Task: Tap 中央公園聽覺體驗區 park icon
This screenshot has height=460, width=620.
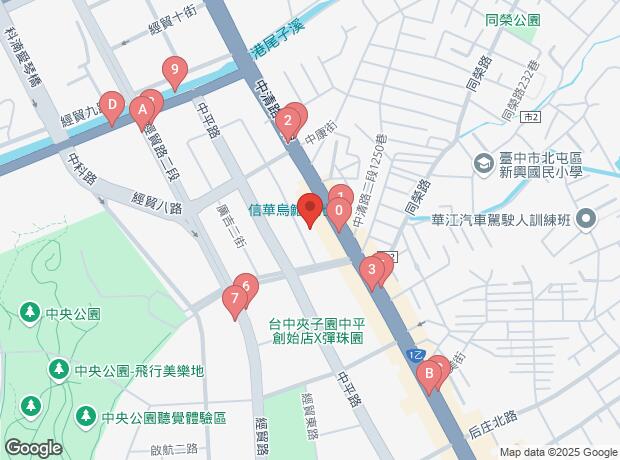Action: click(x=85, y=415)
